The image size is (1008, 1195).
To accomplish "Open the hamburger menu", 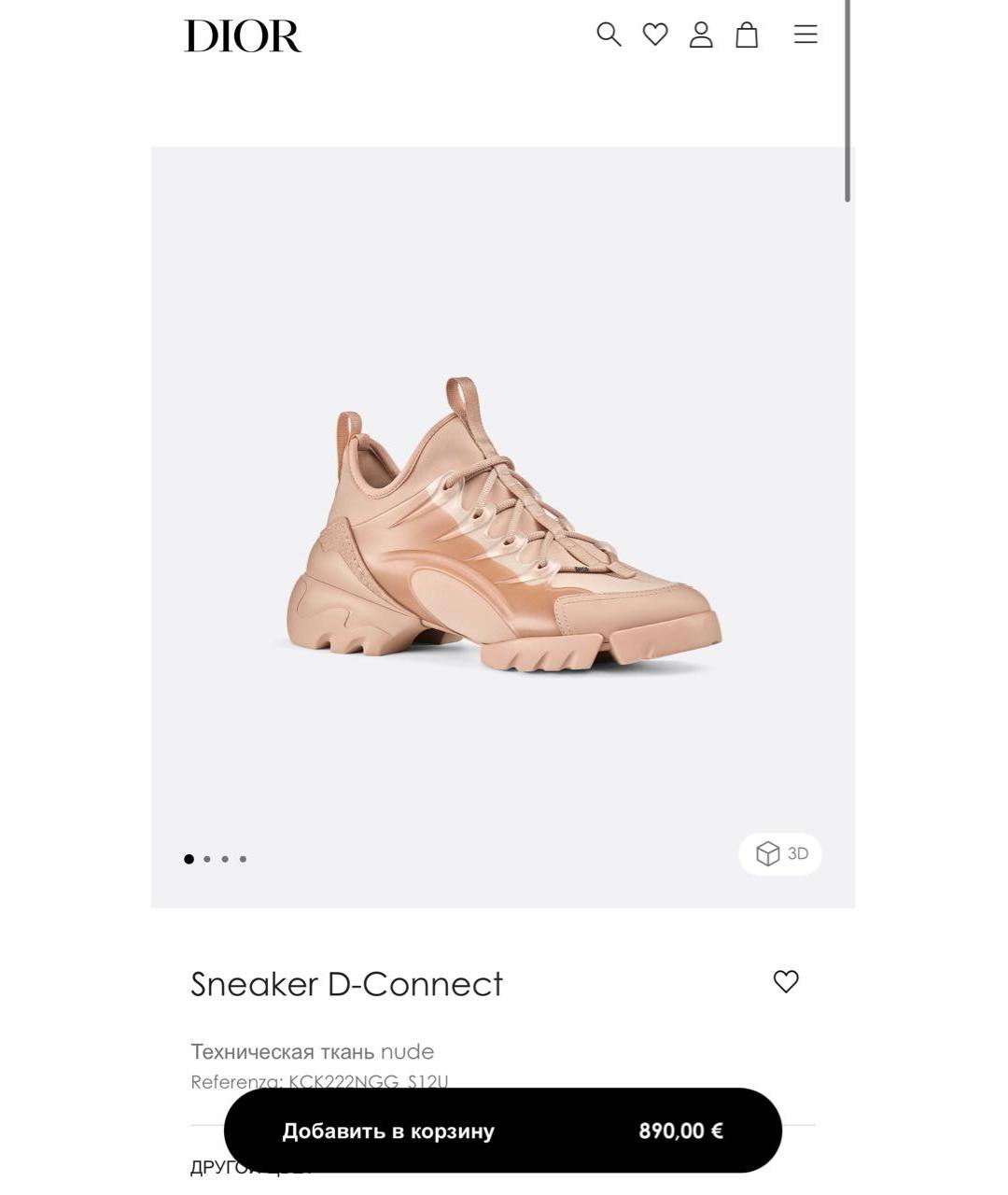I will click(805, 35).
